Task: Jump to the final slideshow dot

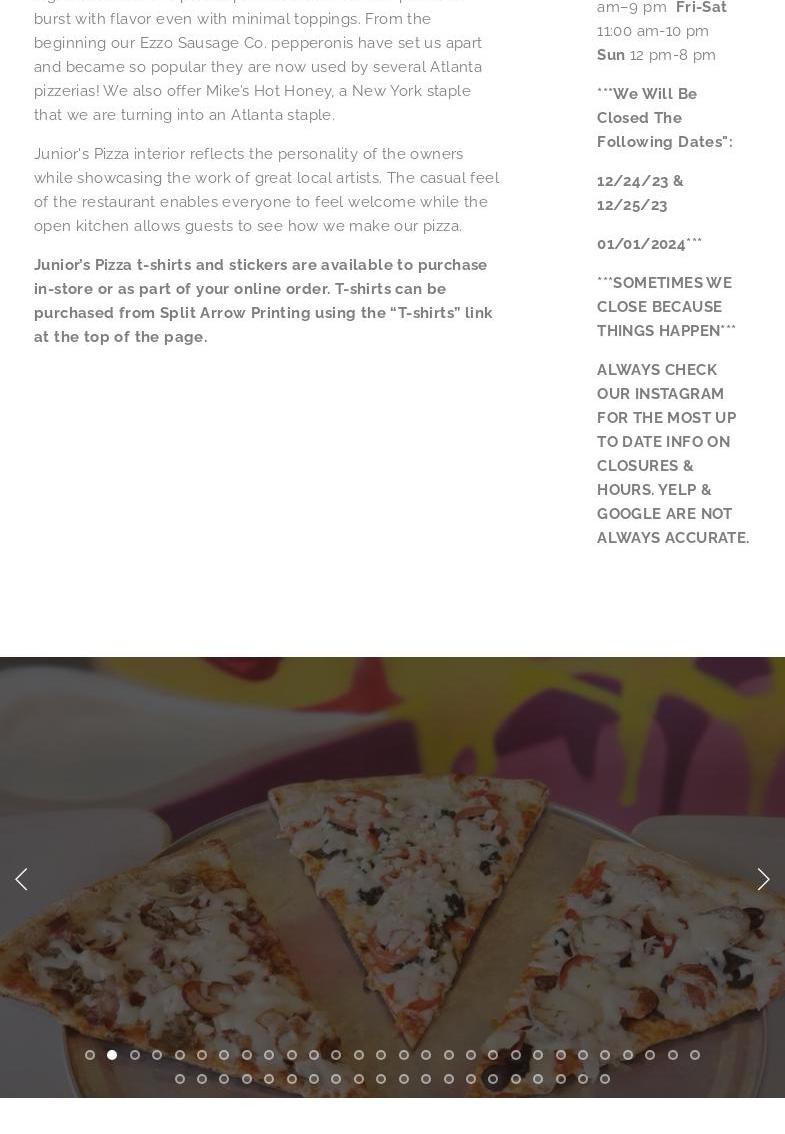Action: click(605, 1079)
